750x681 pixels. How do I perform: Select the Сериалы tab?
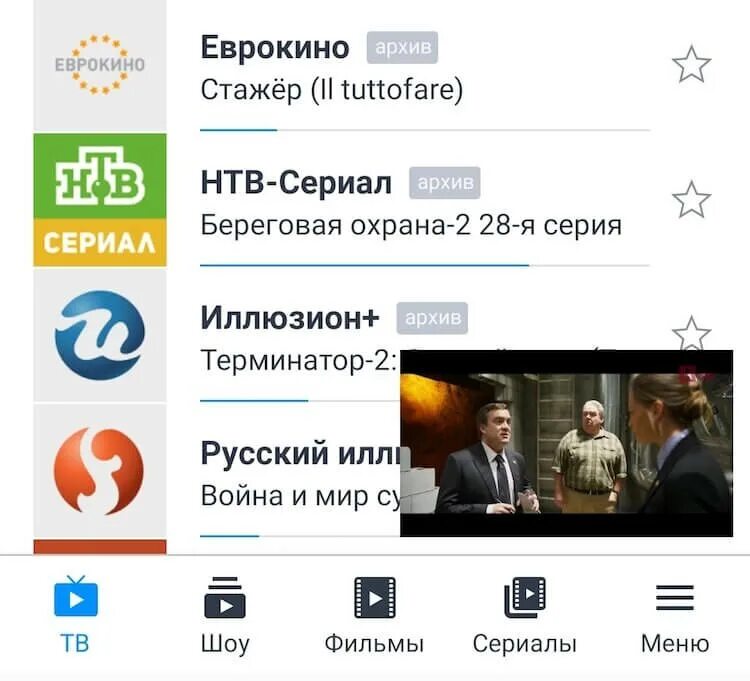524,616
